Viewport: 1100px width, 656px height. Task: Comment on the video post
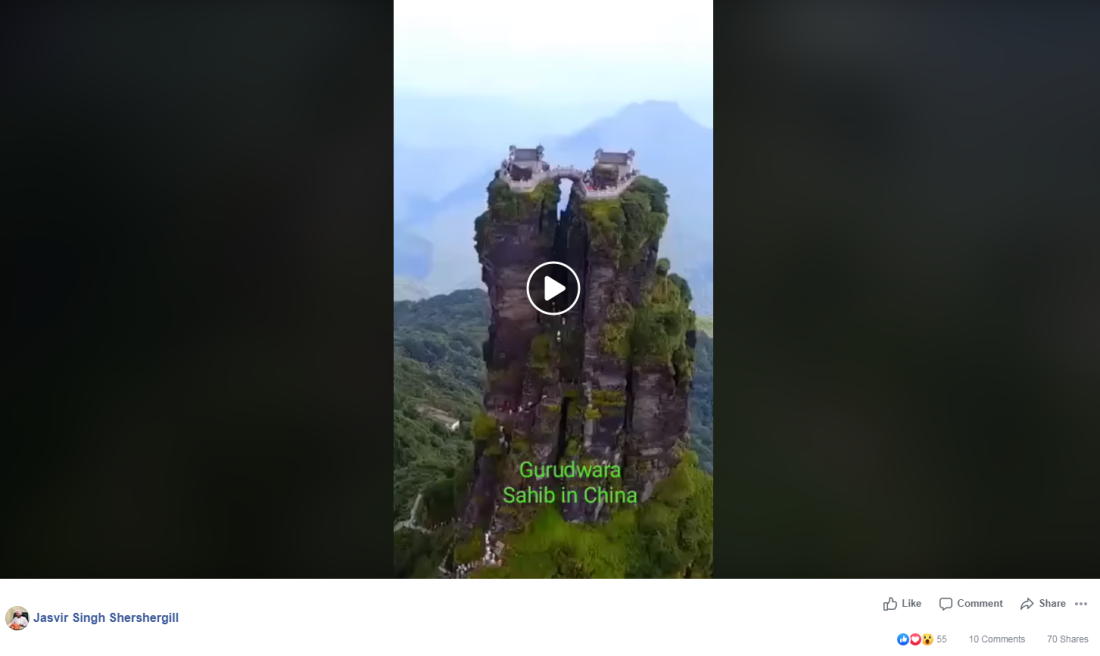[970, 604]
